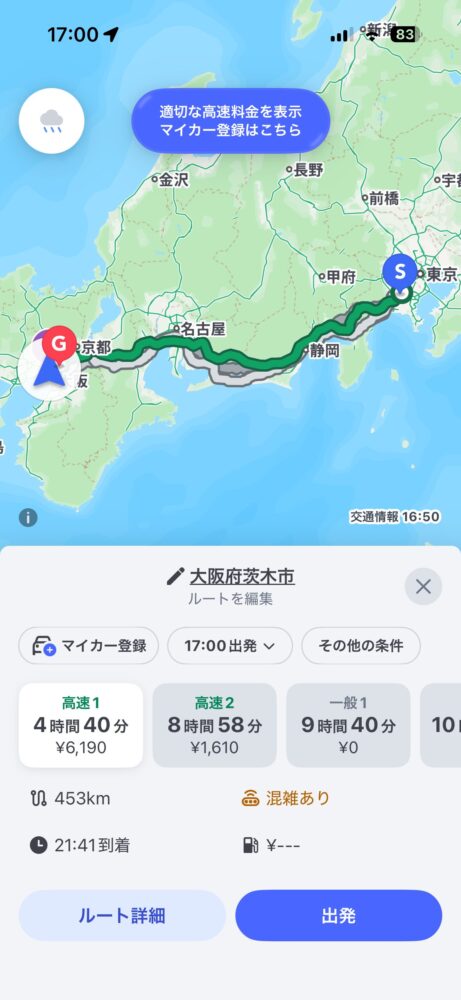Open the rain weather icon button
The image size is (461, 1000).
52,120
